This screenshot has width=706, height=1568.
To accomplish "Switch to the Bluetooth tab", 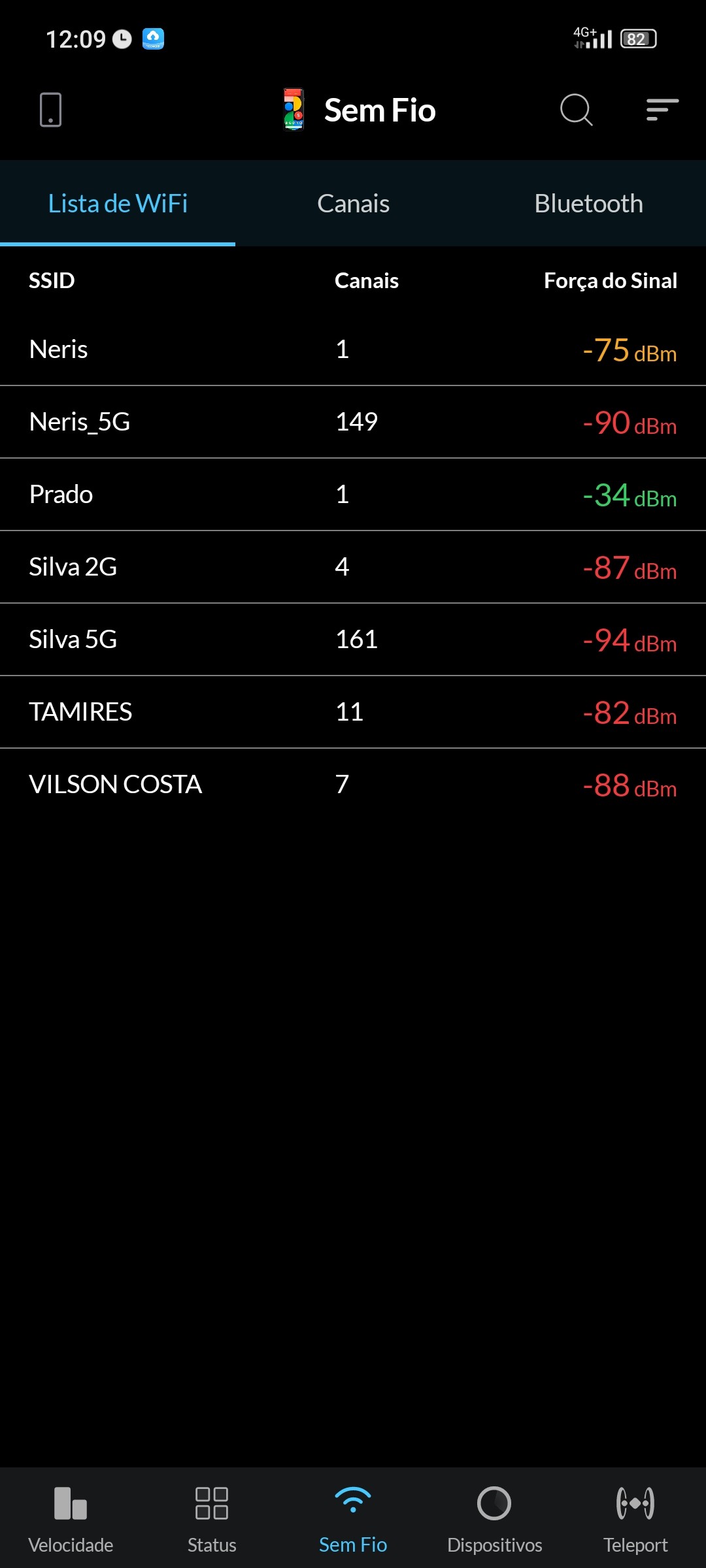I will click(x=588, y=204).
